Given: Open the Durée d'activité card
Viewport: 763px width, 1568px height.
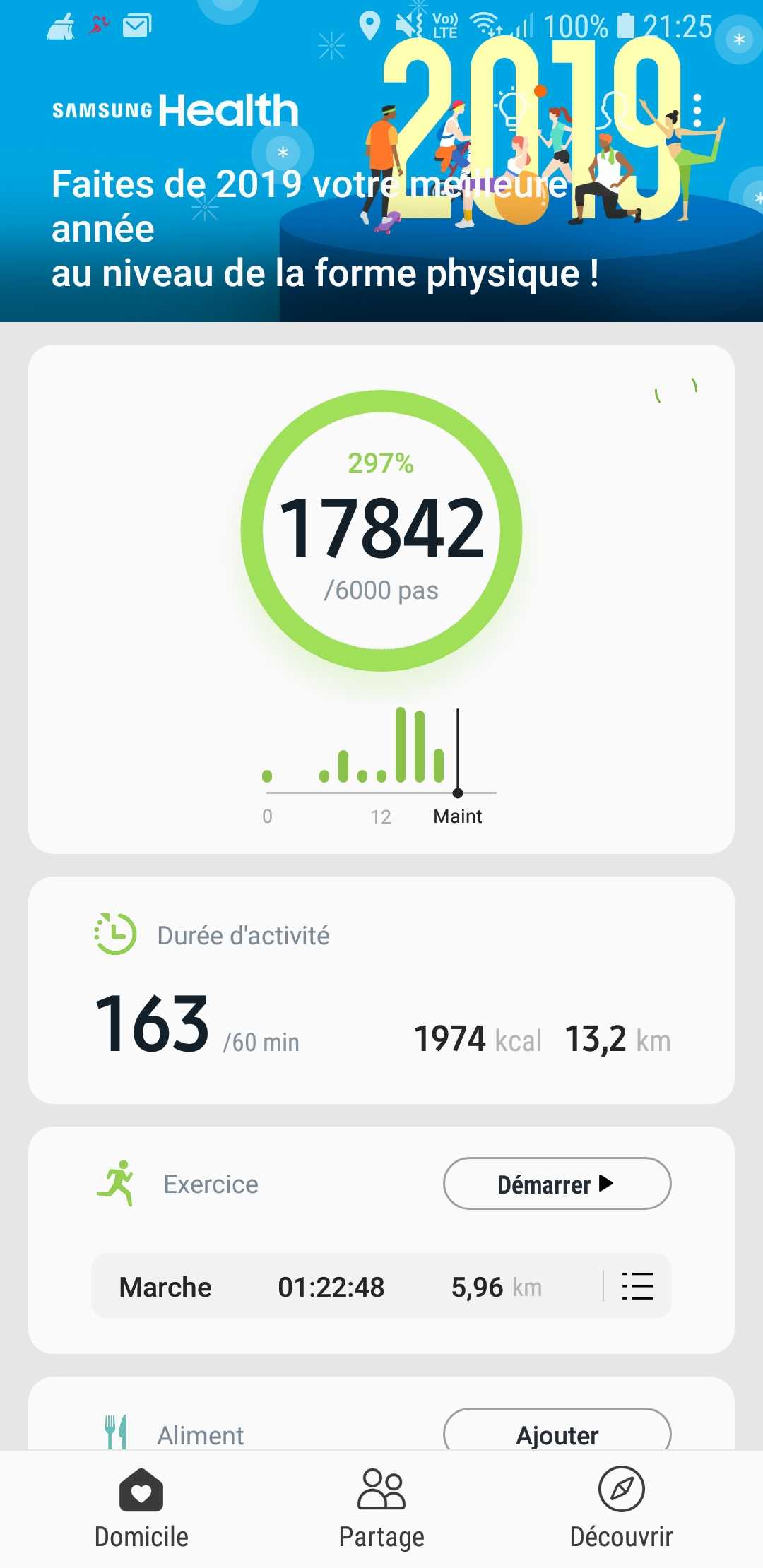Looking at the screenshot, I should (x=381, y=990).
